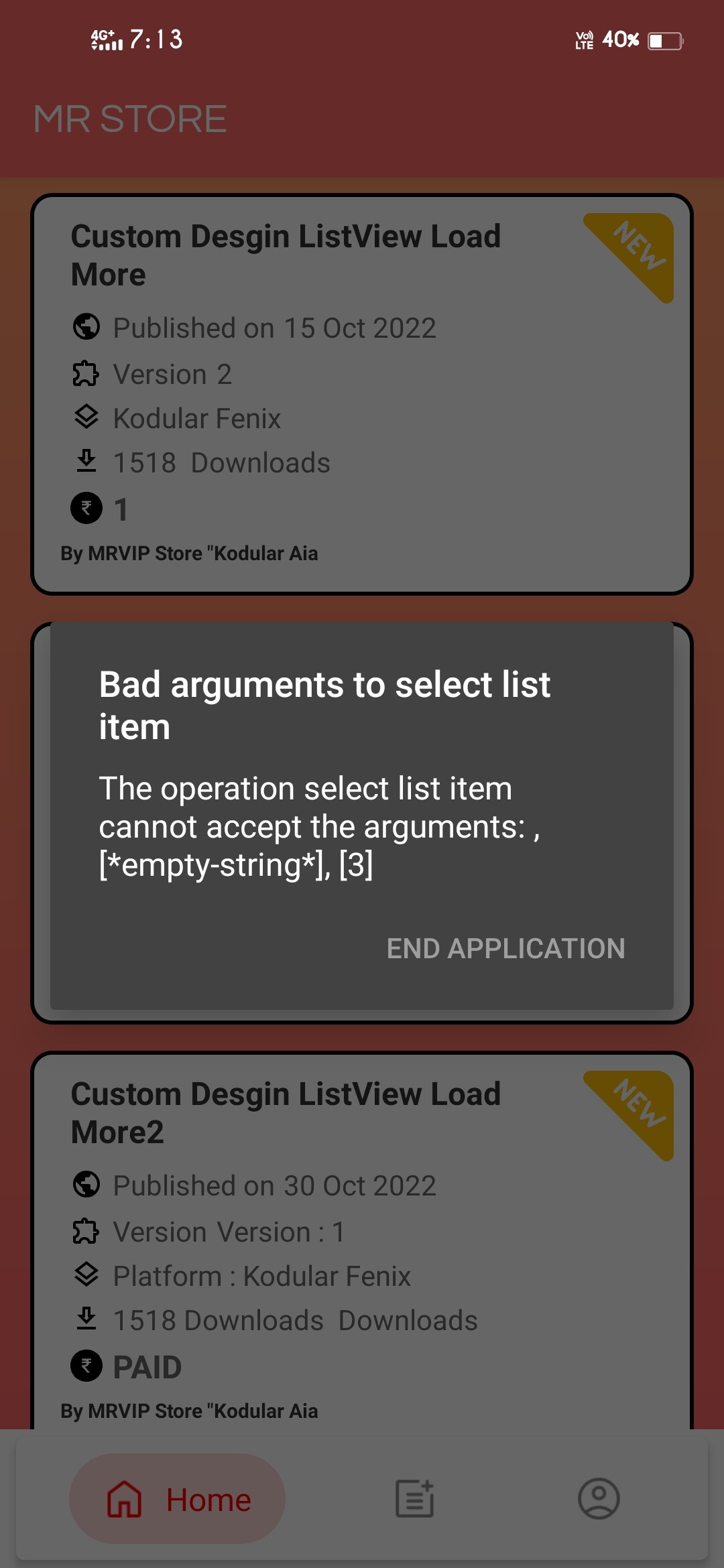Screen dimensions: 724x1568
Task: Switch to the Home tab
Action: coord(178,1499)
